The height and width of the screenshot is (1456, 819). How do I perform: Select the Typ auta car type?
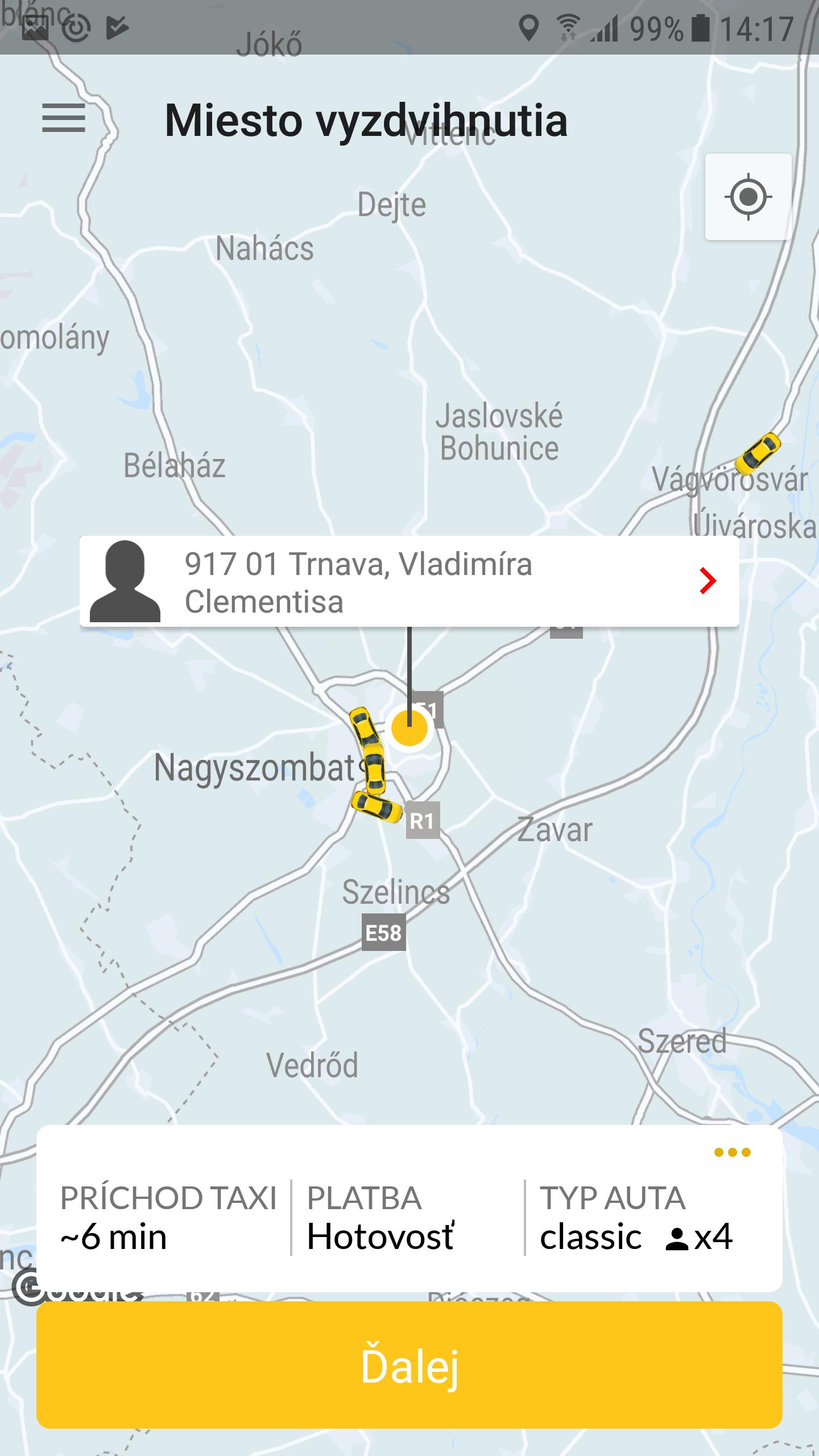click(636, 1219)
